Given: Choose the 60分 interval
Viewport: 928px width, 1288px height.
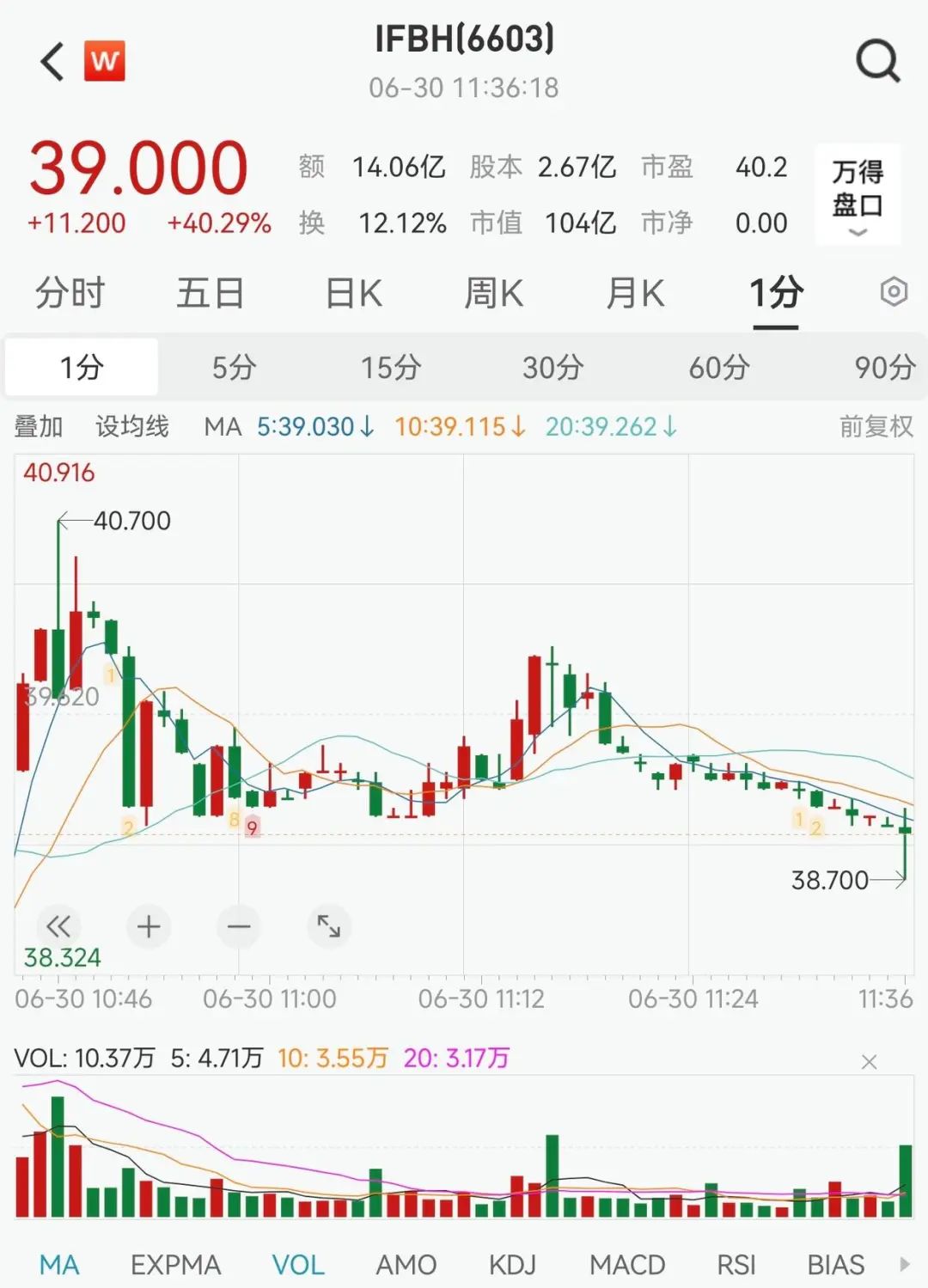Looking at the screenshot, I should 718,368.
